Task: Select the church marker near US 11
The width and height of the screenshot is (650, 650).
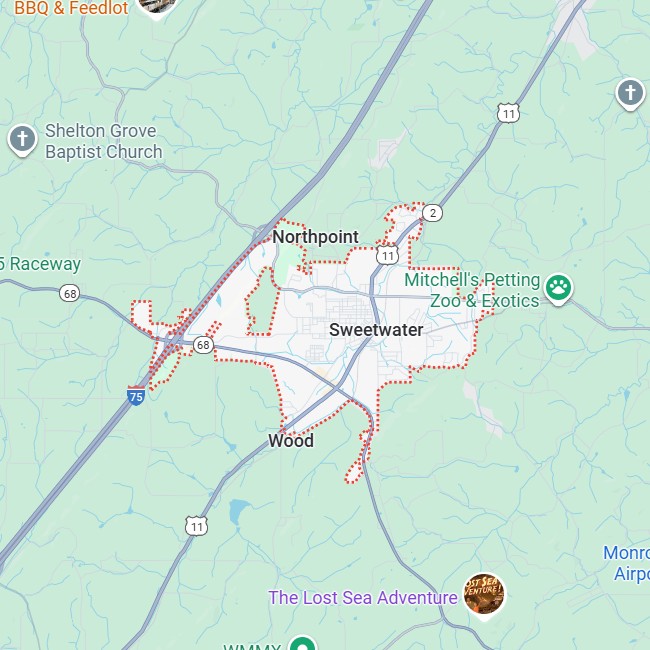Action: pyautogui.click(x=629, y=94)
